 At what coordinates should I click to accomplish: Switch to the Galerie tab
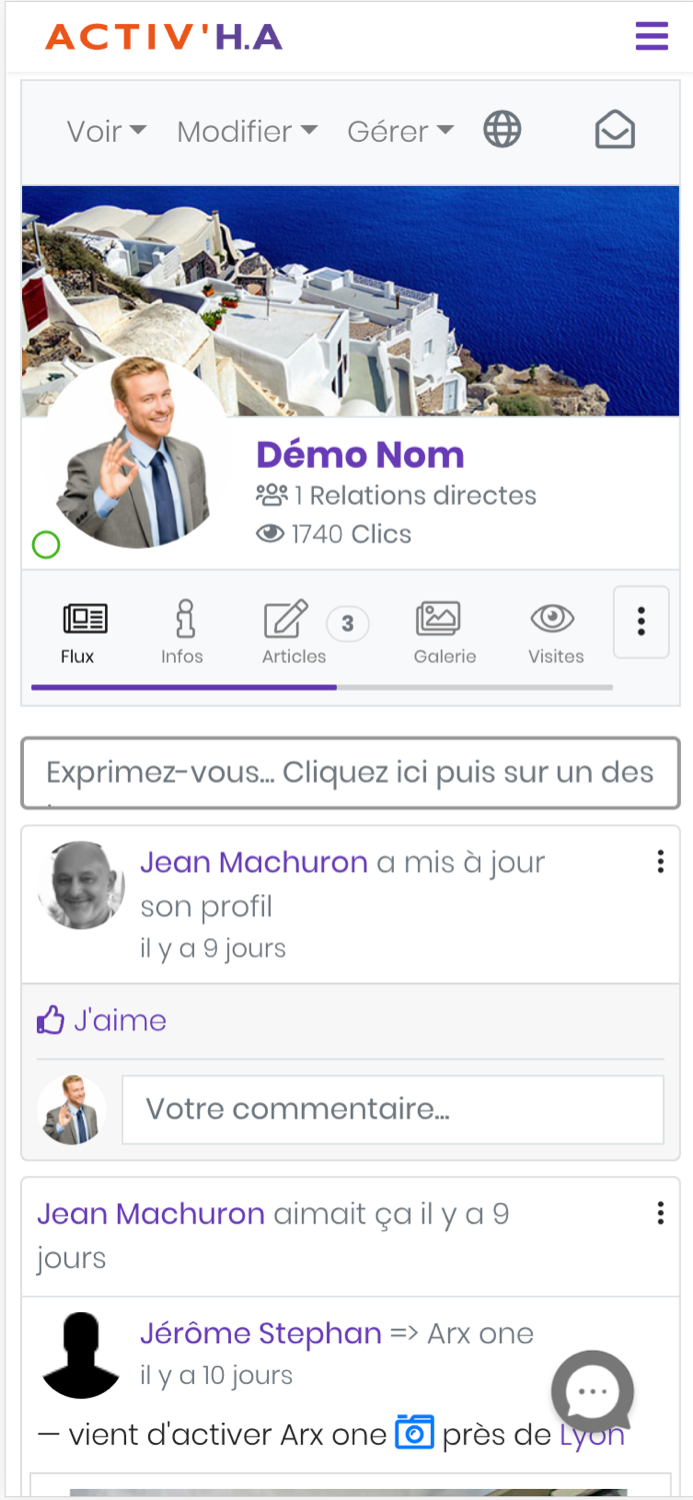coord(444,634)
